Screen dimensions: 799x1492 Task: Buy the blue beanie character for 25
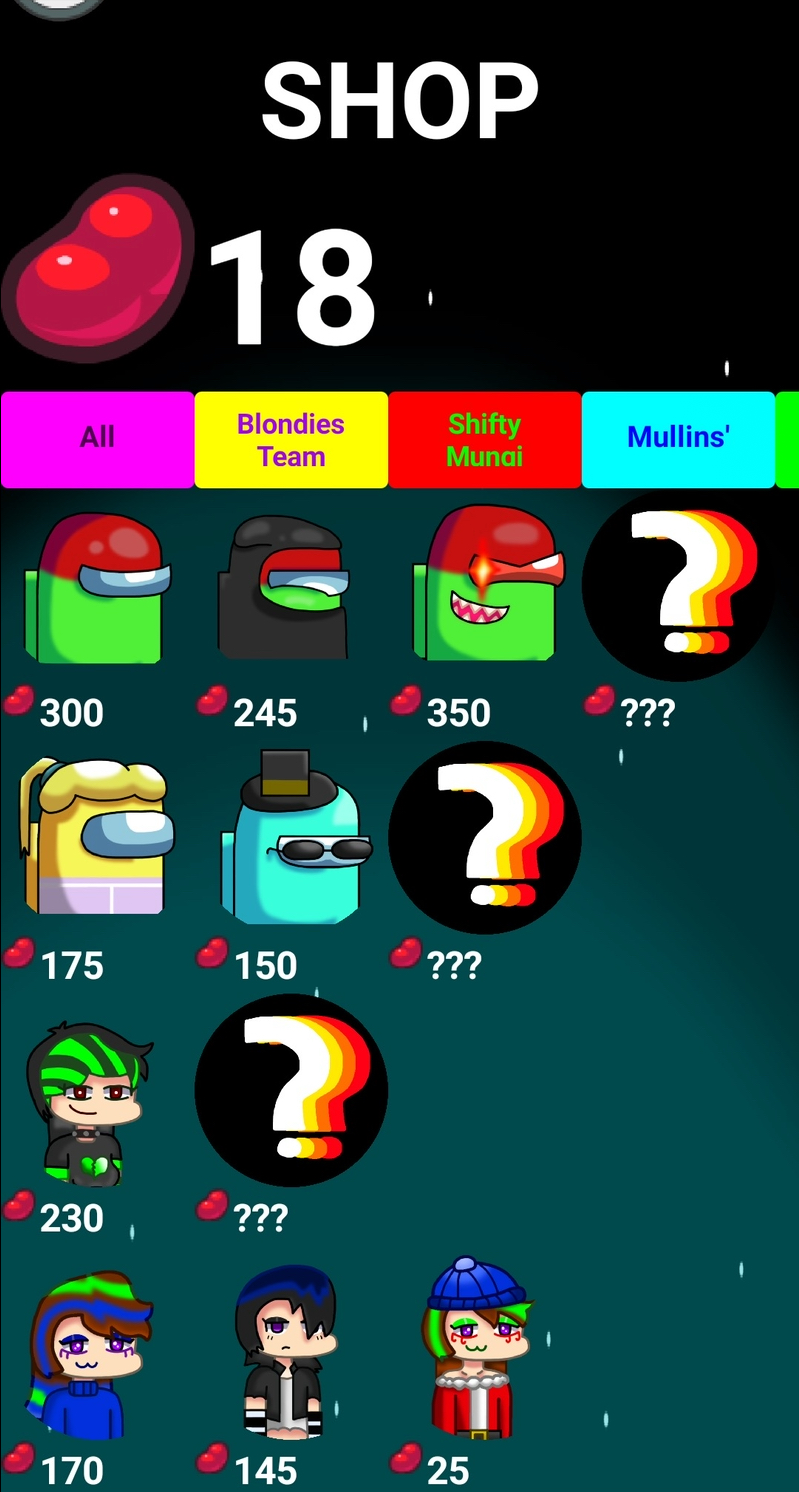(476, 1348)
